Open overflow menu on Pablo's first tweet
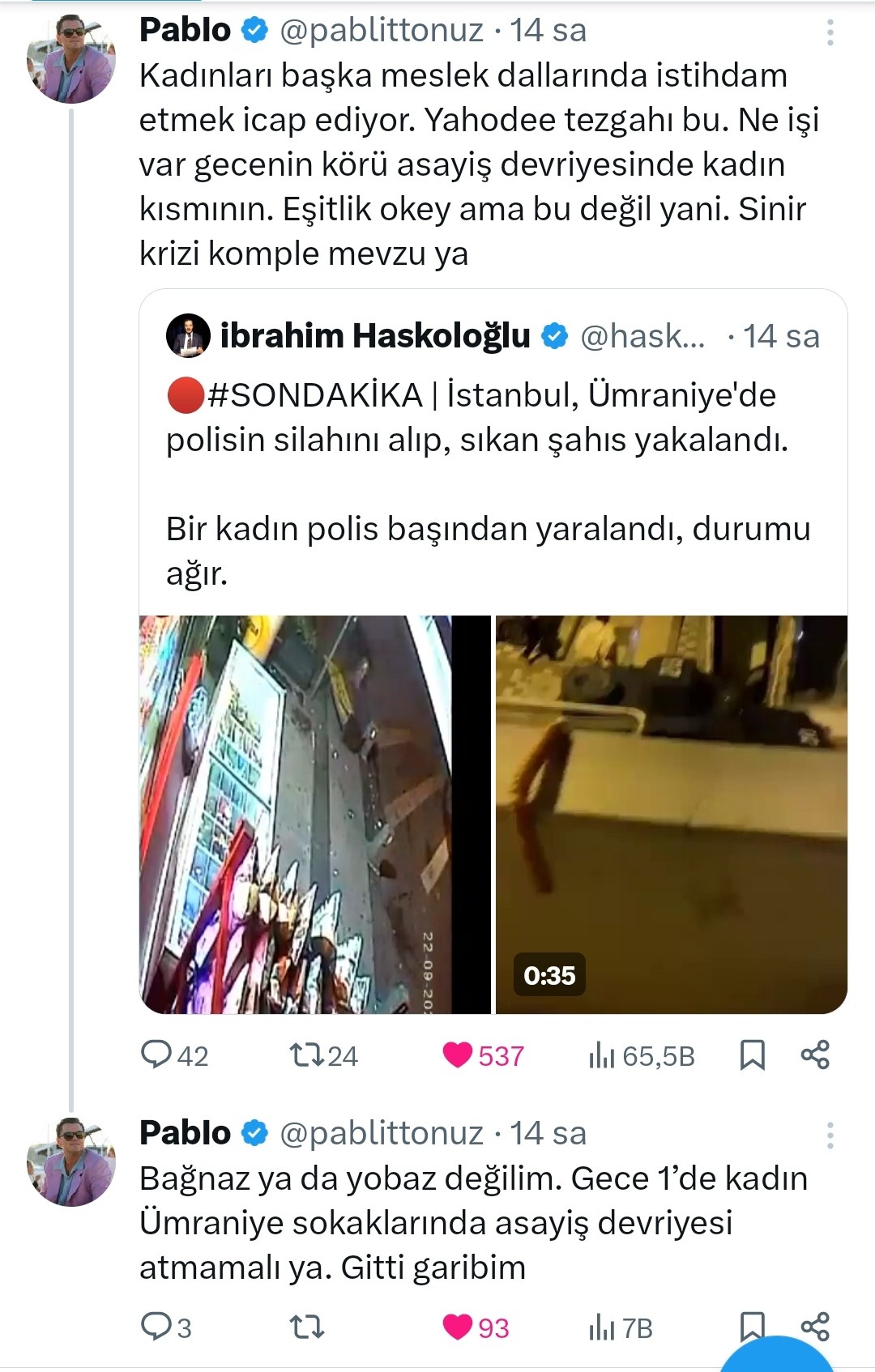 tap(830, 32)
